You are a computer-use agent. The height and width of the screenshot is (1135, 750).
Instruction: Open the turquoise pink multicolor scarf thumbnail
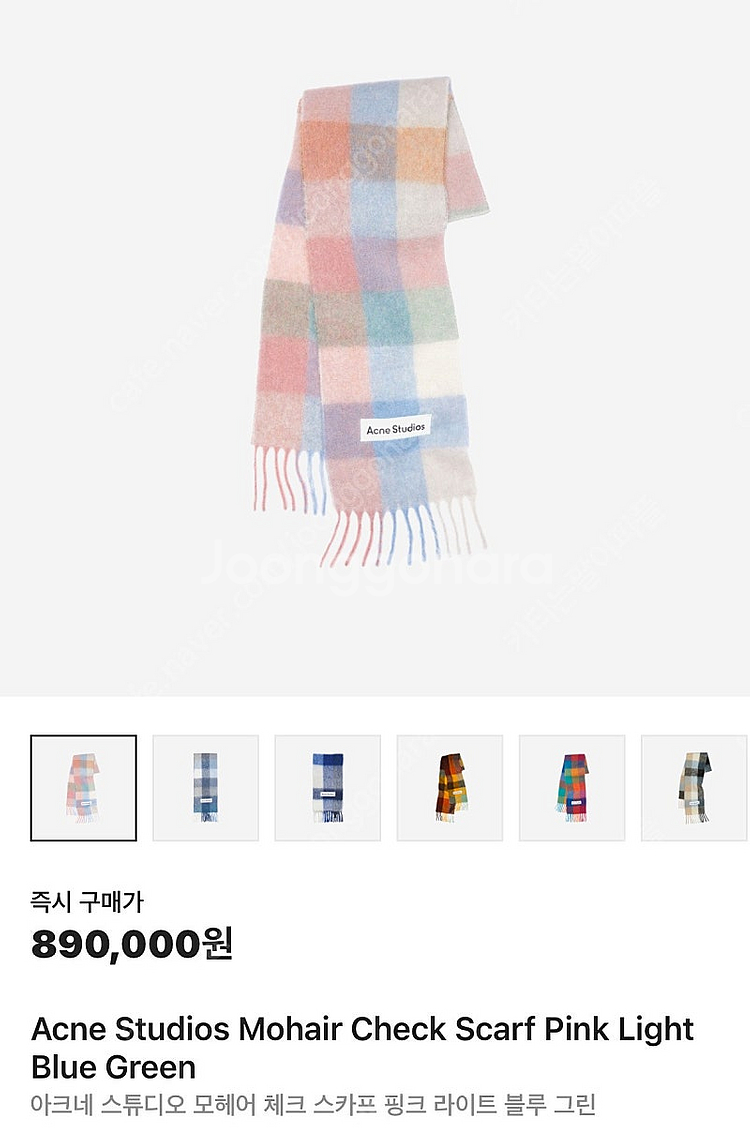point(571,788)
